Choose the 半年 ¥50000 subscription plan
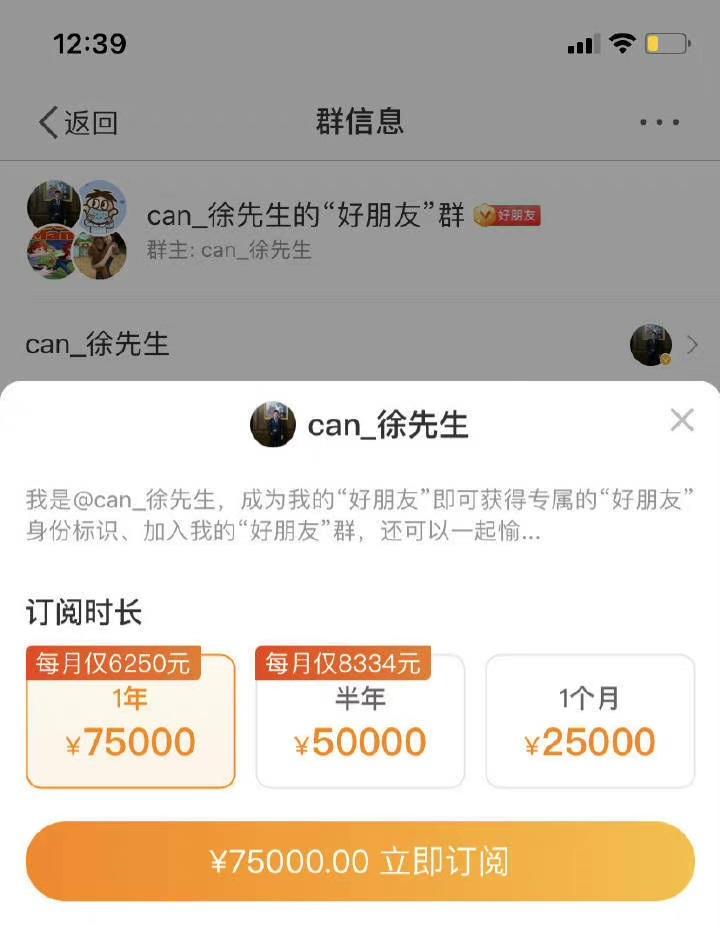720x926 pixels. 360,722
